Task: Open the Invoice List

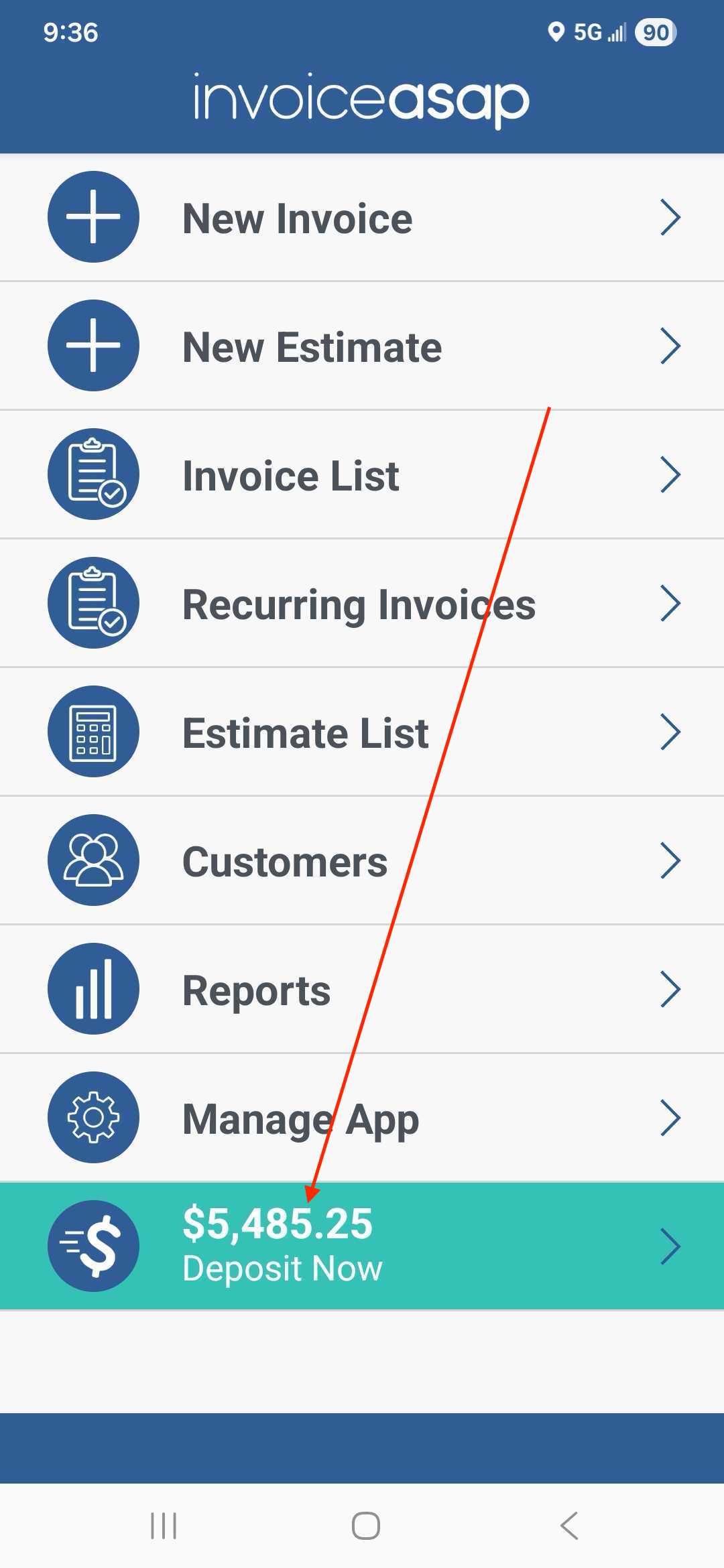Action: [x=362, y=474]
